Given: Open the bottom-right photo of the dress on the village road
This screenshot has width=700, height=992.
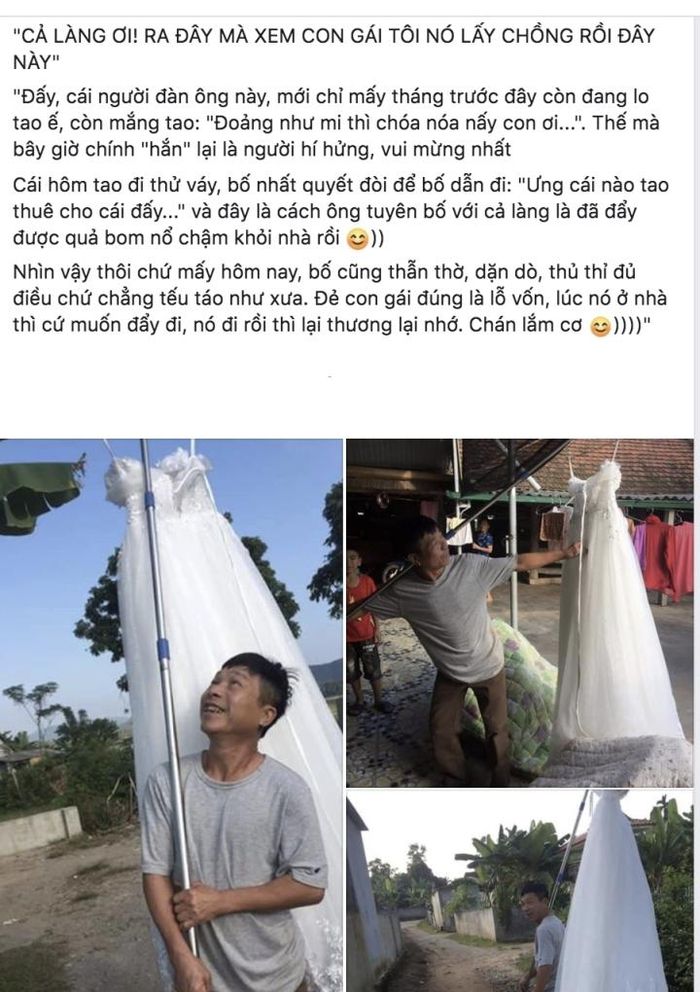Looking at the screenshot, I should [519, 890].
